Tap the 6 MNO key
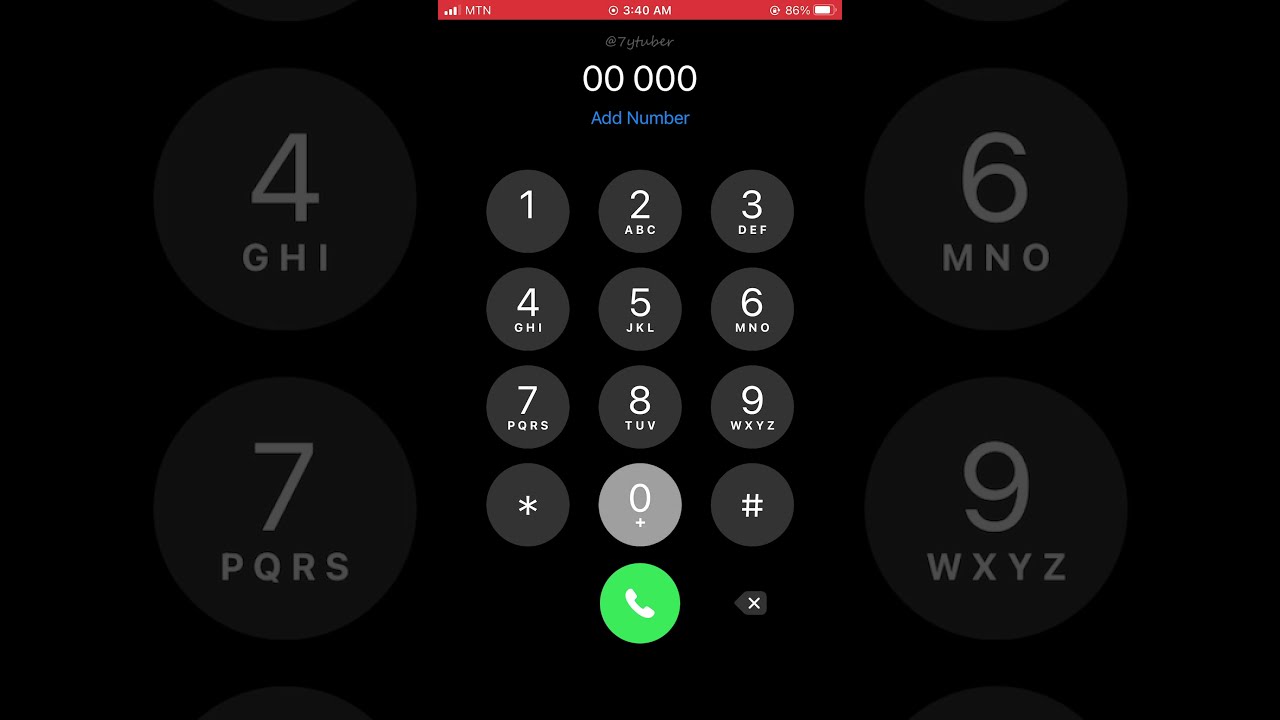Image resolution: width=1280 pixels, height=720 pixels. (x=752, y=309)
